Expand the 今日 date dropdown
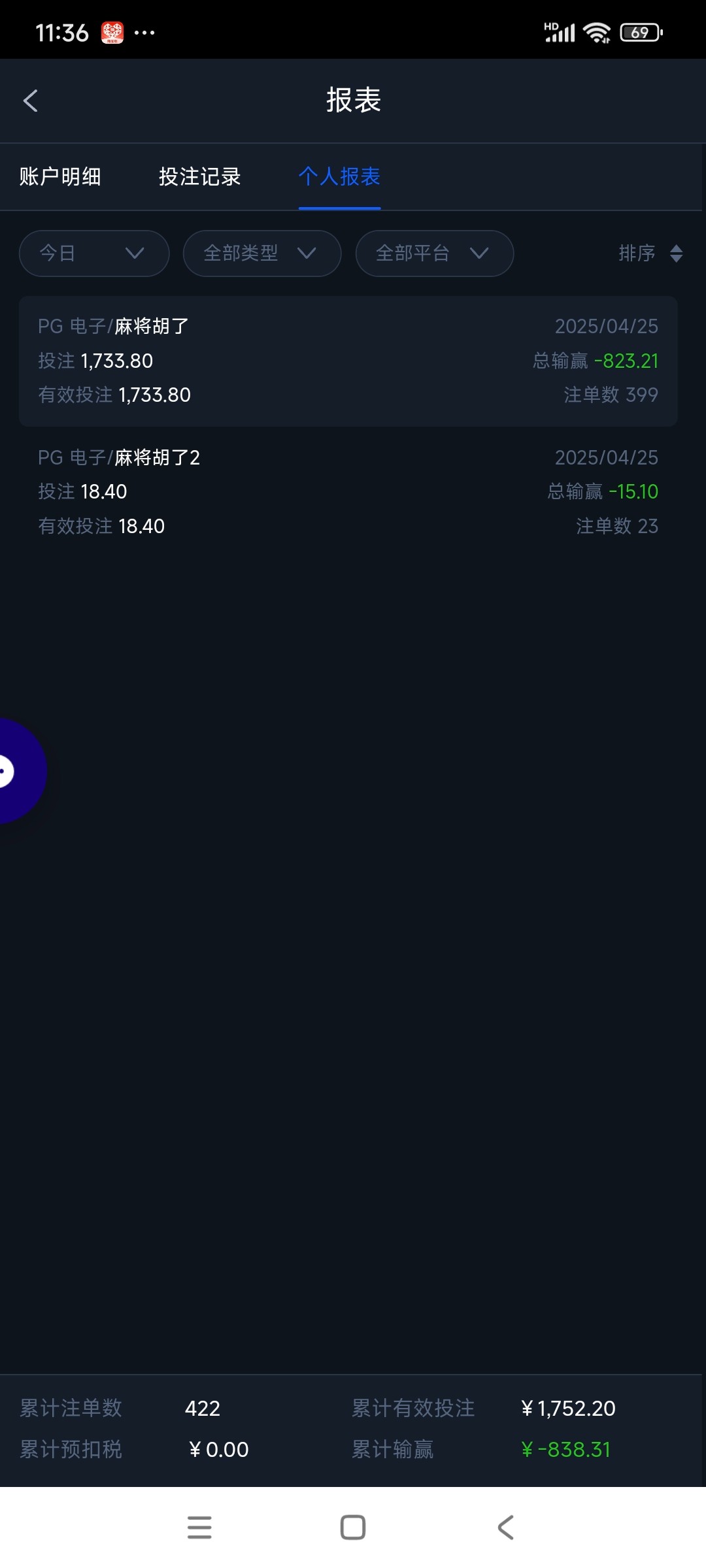This screenshot has width=706, height=1568. [93, 253]
